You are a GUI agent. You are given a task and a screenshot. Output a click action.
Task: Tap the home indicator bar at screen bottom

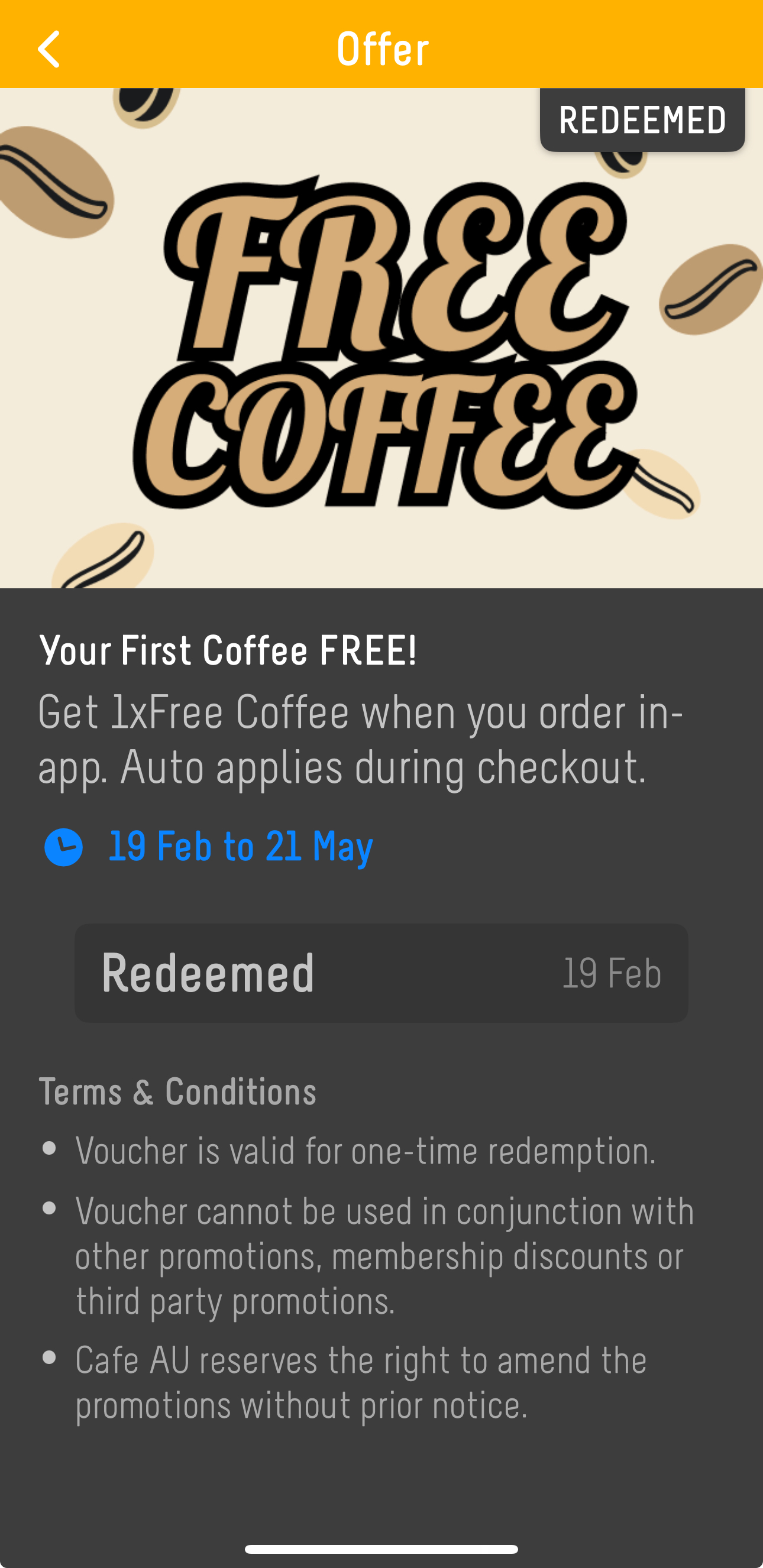coord(381,1550)
